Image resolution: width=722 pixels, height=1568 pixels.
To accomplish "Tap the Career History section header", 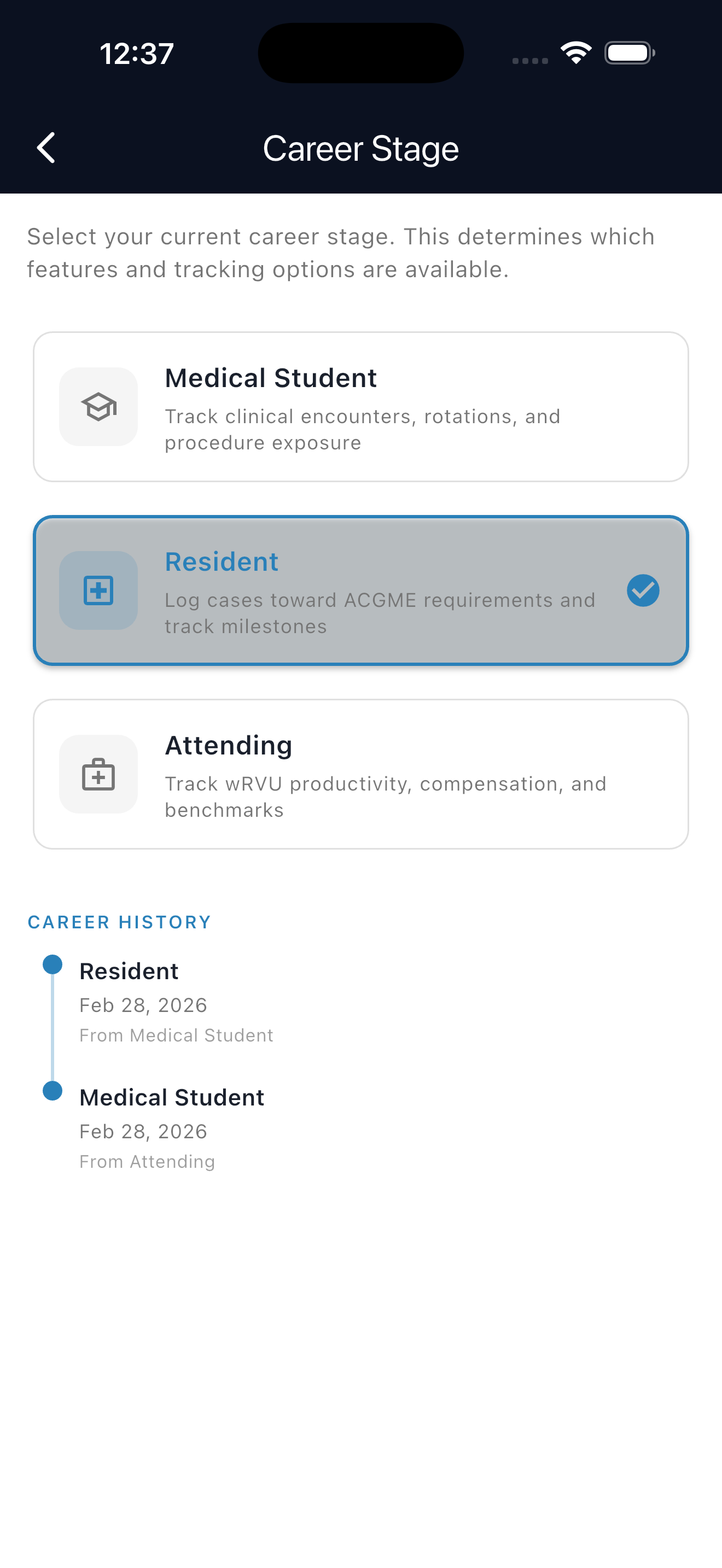I will (119, 922).
